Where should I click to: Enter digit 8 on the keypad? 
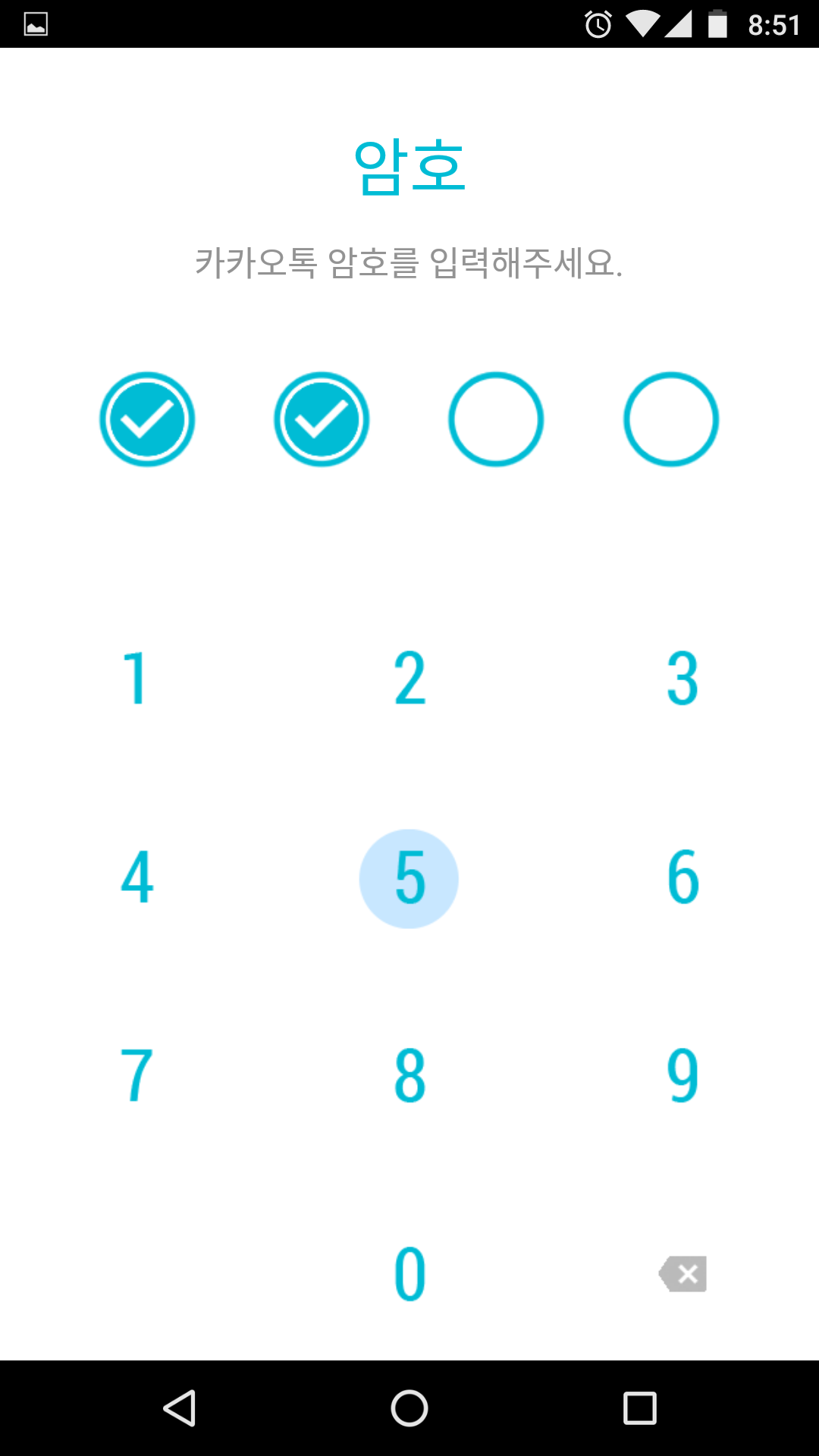[409, 1075]
